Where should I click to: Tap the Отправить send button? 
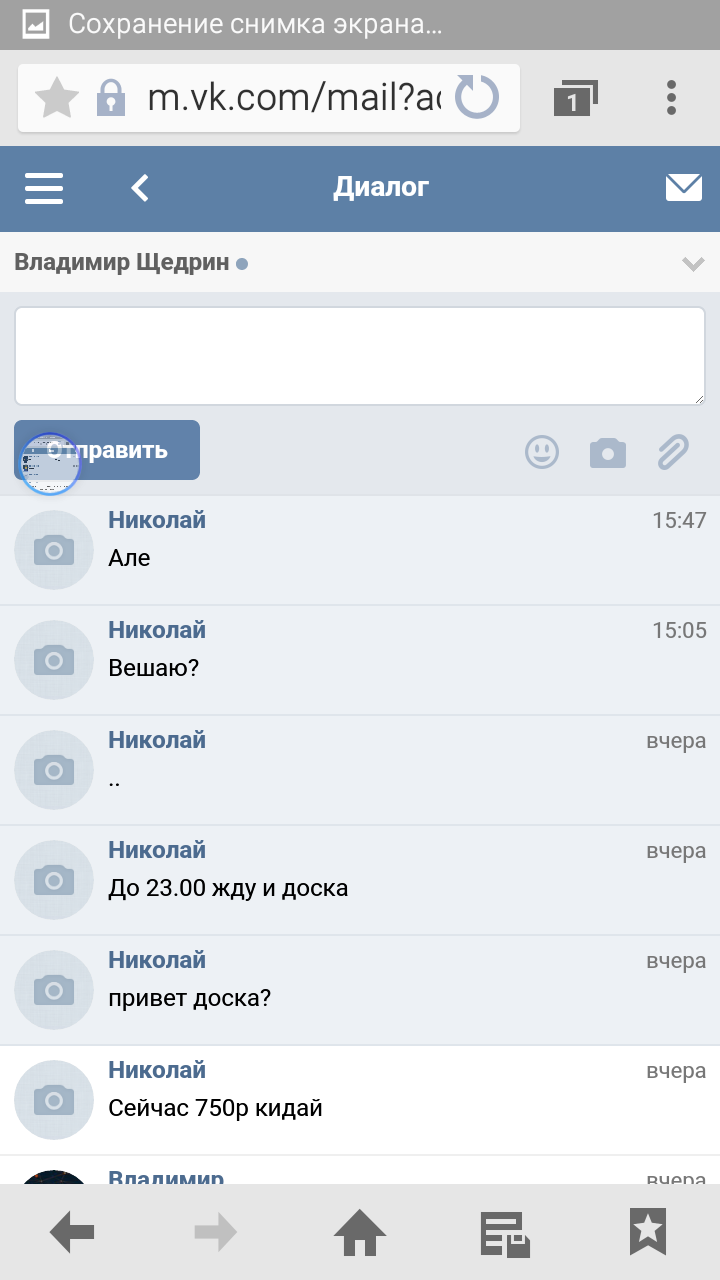point(107,450)
